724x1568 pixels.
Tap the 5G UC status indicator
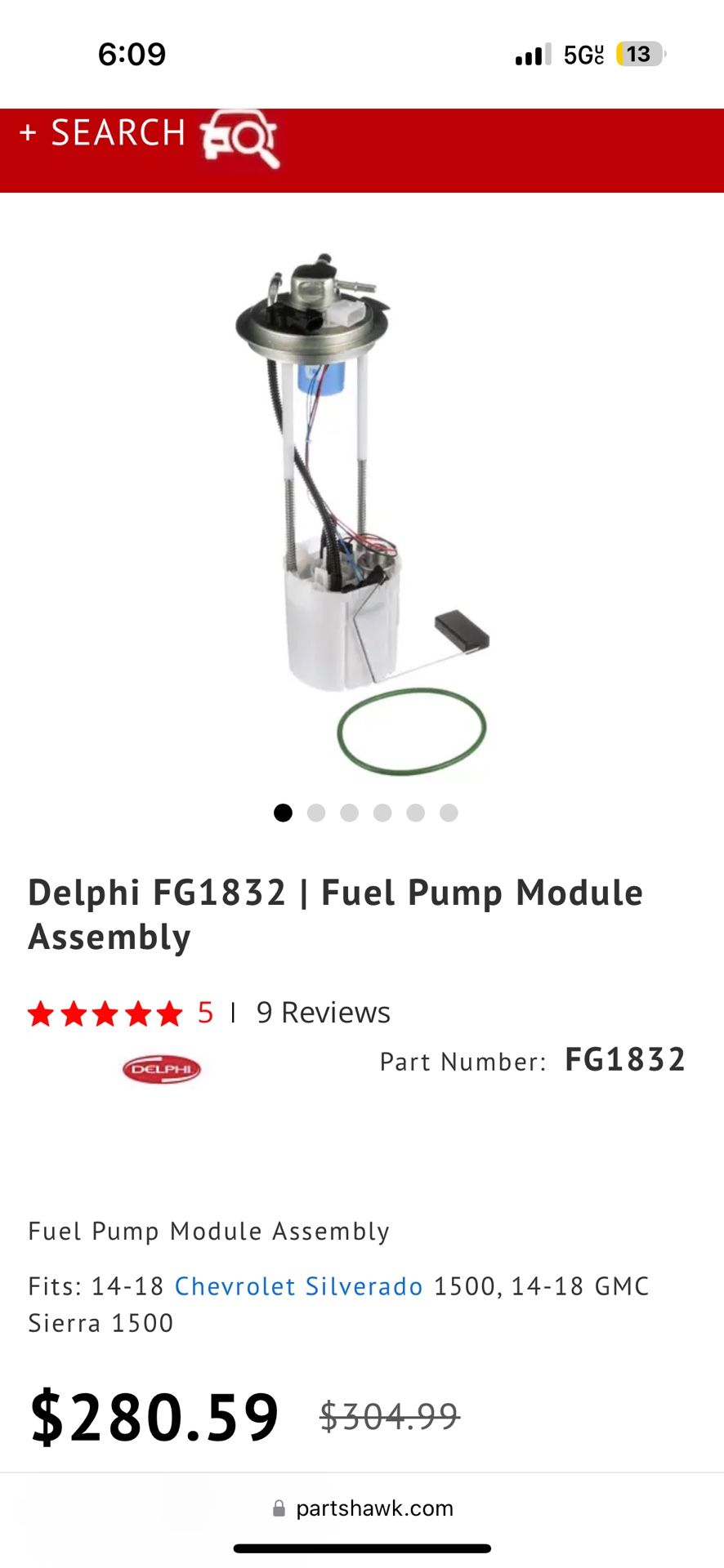pos(583,54)
